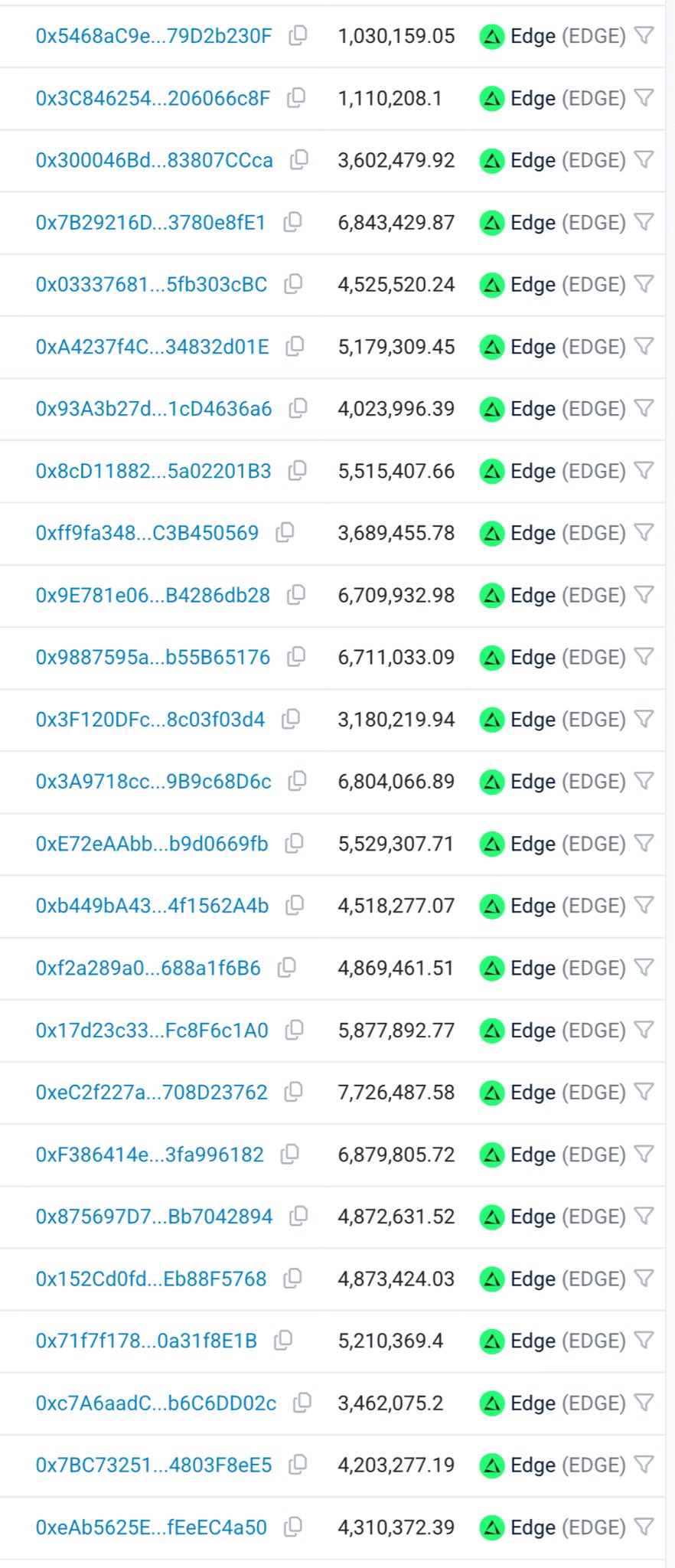Screen dimensions: 675x1568
Task: Copy address 0x03337681...5fb303cBC
Action: pos(293,284)
